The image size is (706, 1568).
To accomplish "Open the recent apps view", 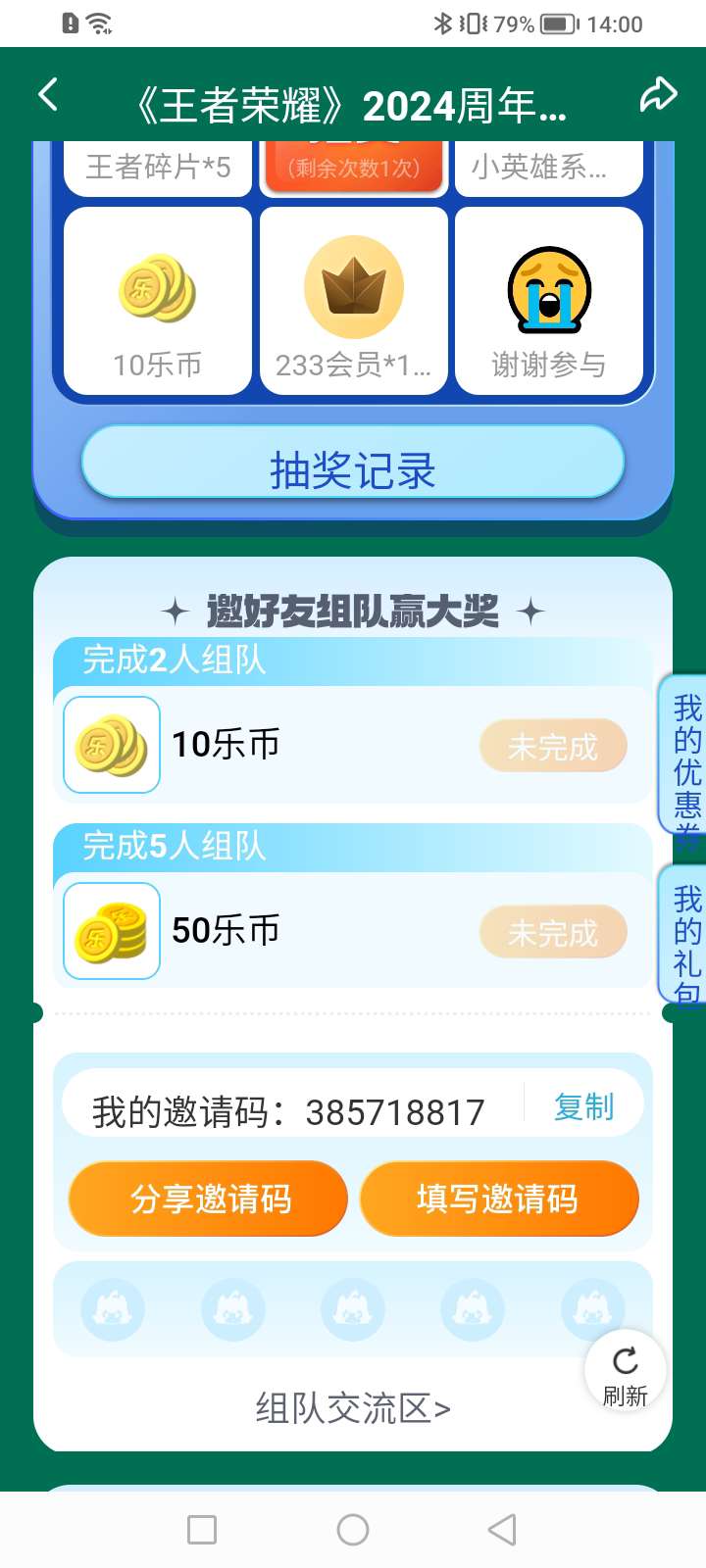I will point(202,1530).
